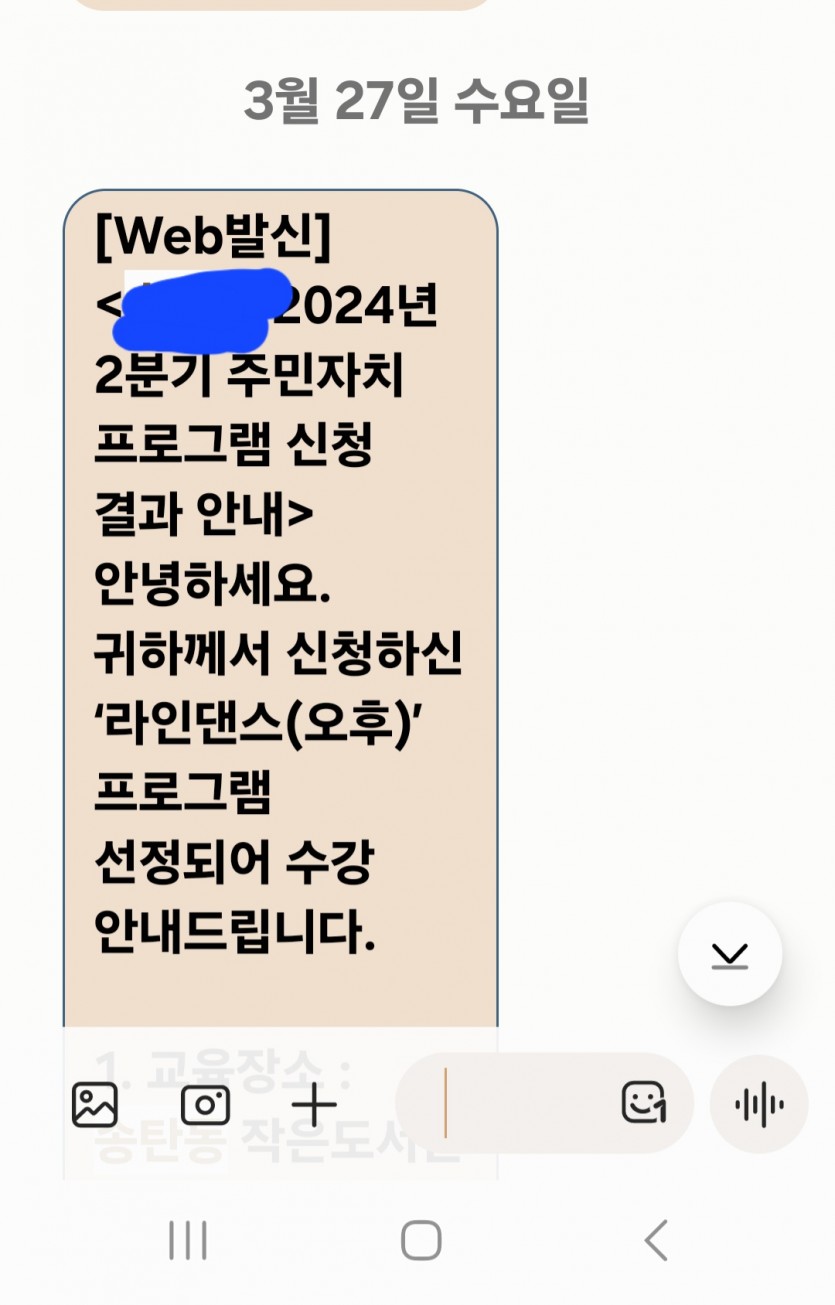
Task: Open the camera to attach a photo
Action: point(205,1105)
